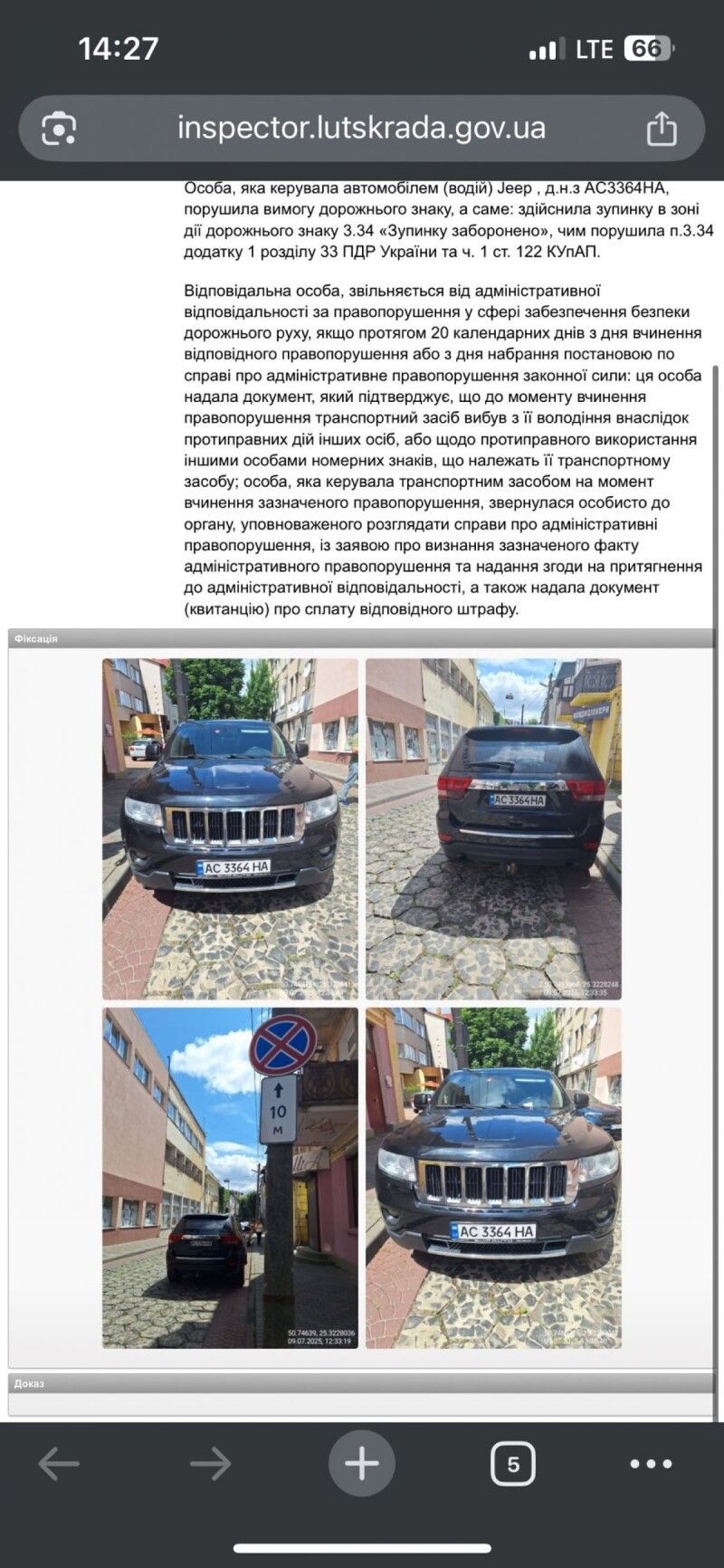The height and width of the screenshot is (1568, 724).
Task: Go forward to the next page
Action: coord(210,1463)
